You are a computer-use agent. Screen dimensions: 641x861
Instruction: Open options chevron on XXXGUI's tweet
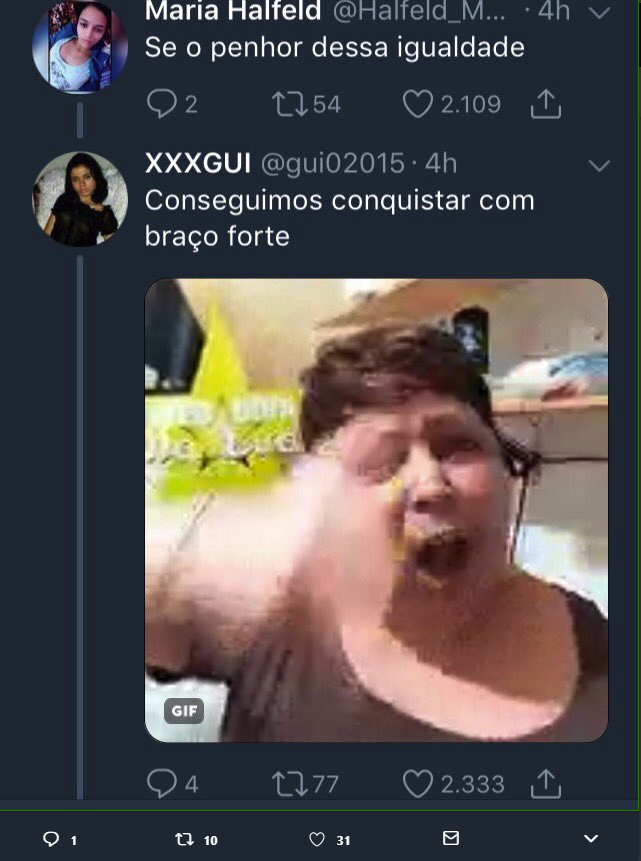tap(599, 165)
